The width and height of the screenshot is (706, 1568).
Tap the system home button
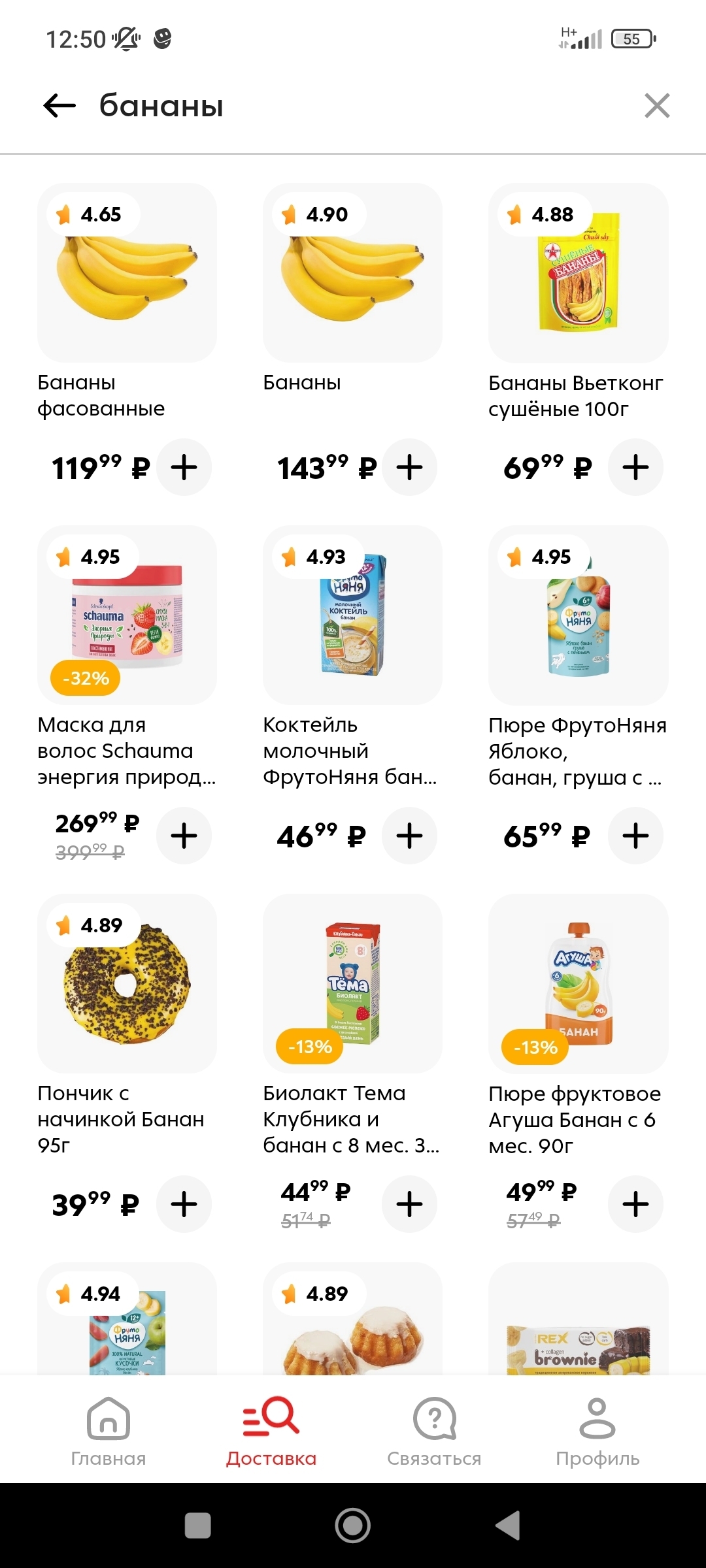click(353, 1526)
